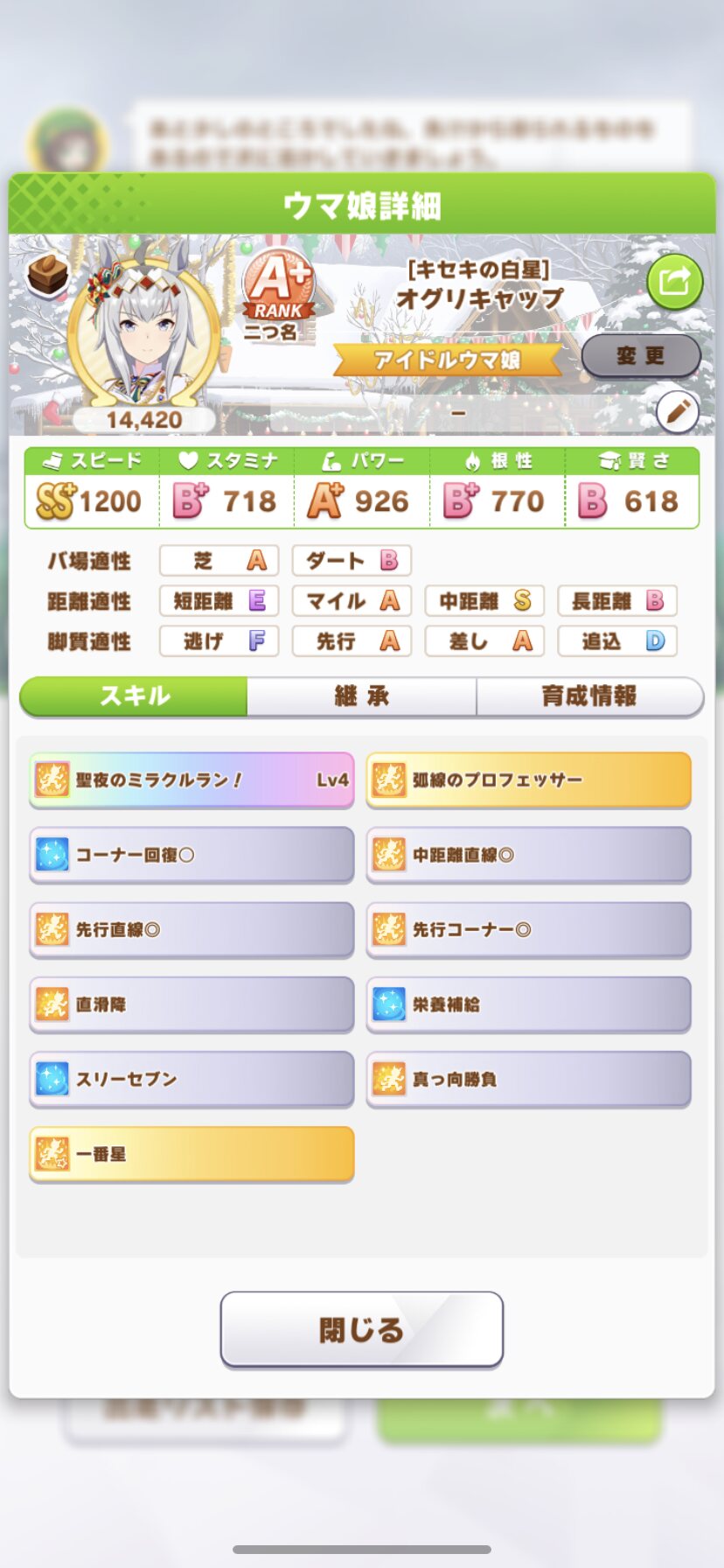
Task: Open the 真っ向勝負 skill
Action: point(528,1079)
